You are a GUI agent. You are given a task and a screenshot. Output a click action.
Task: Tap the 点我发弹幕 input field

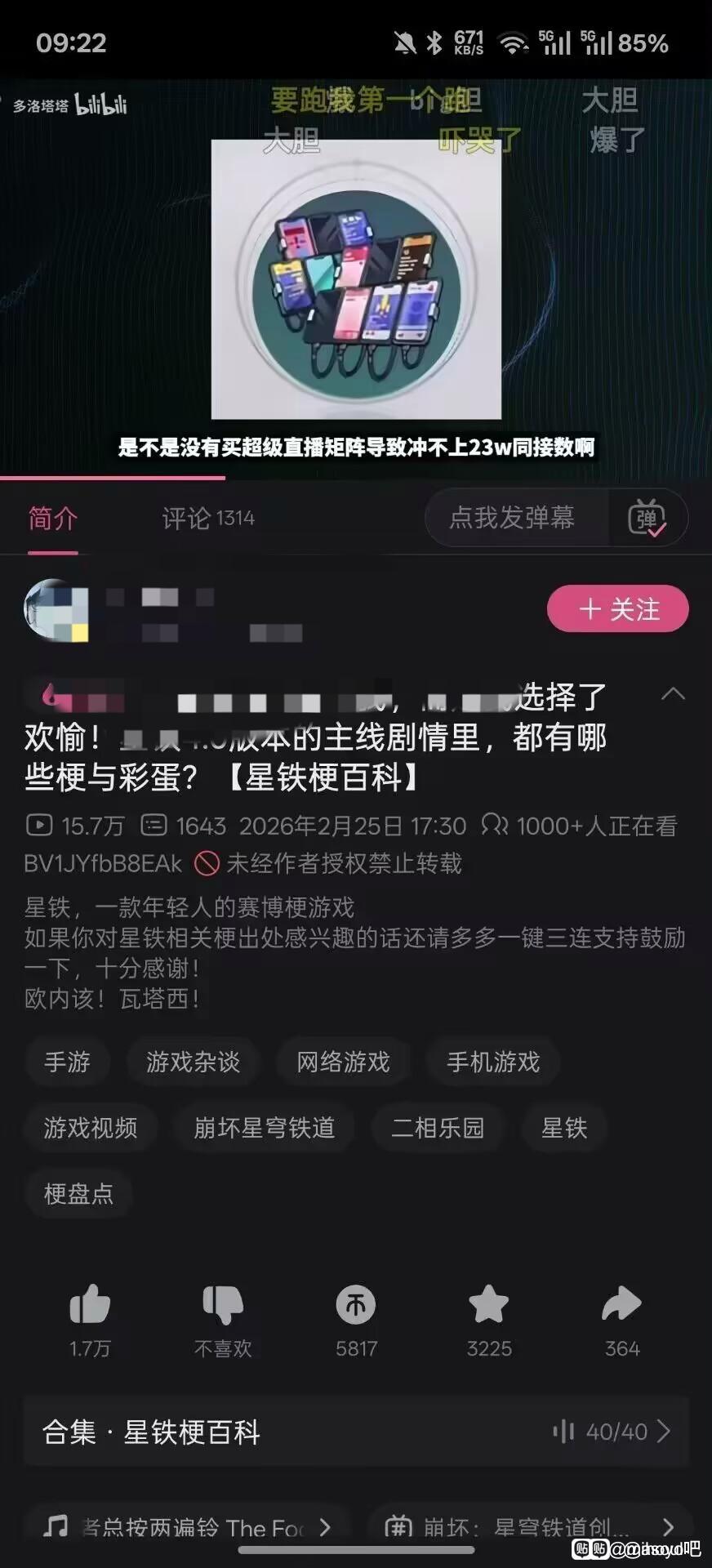tap(513, 518)
